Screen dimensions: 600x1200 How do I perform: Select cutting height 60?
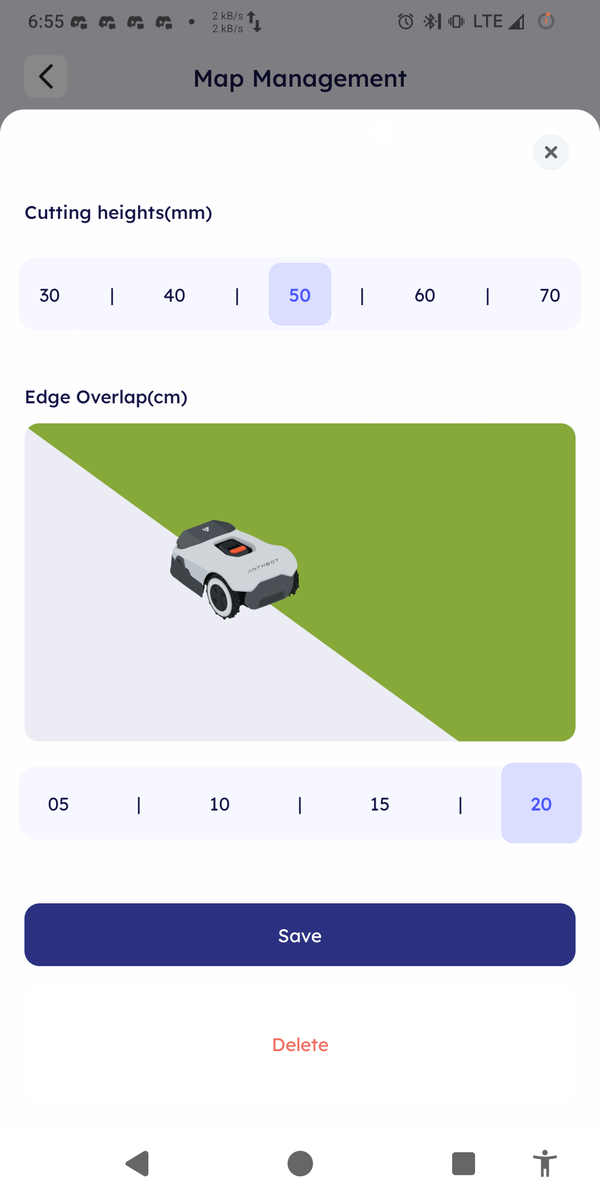click(x=425, y=295)
